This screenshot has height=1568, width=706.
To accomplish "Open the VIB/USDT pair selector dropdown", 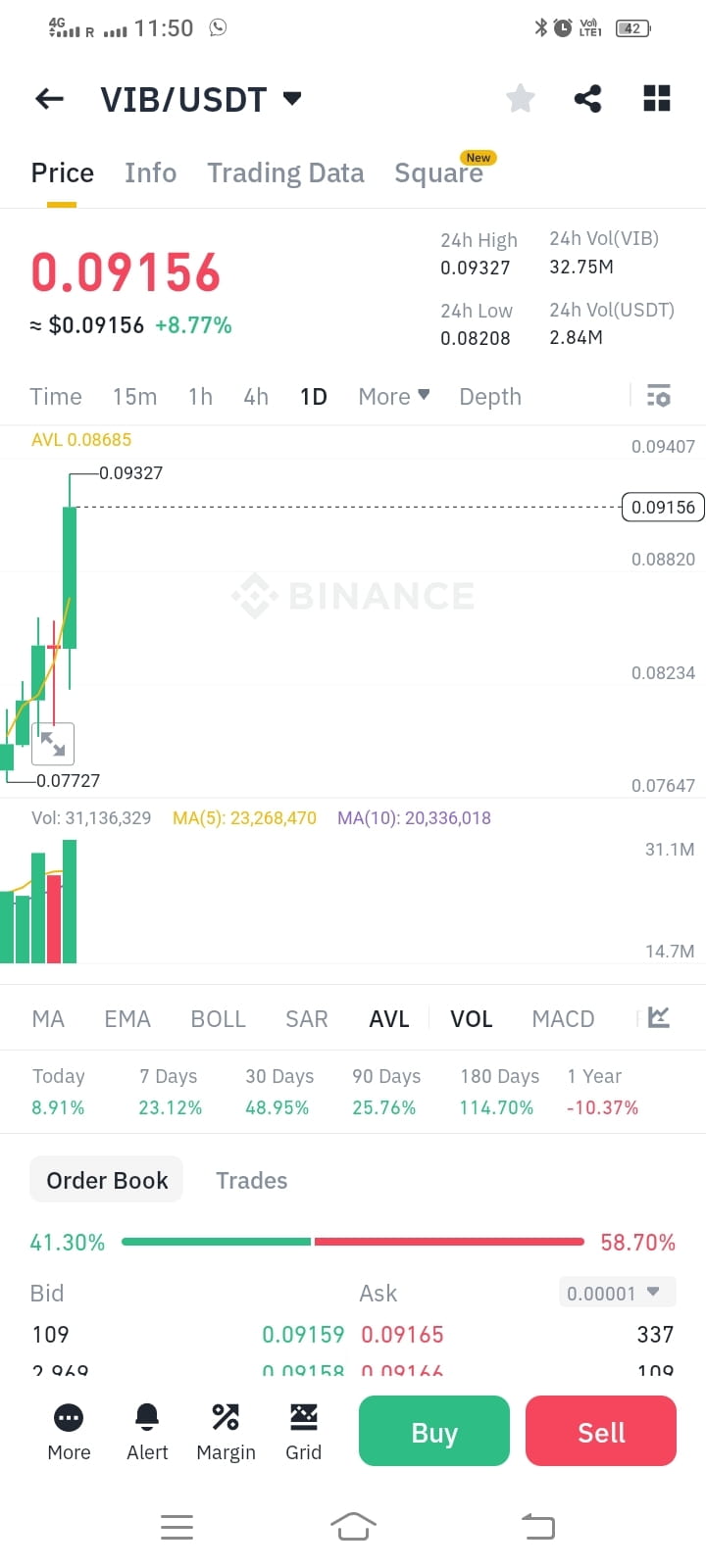I will click(291, 98).
